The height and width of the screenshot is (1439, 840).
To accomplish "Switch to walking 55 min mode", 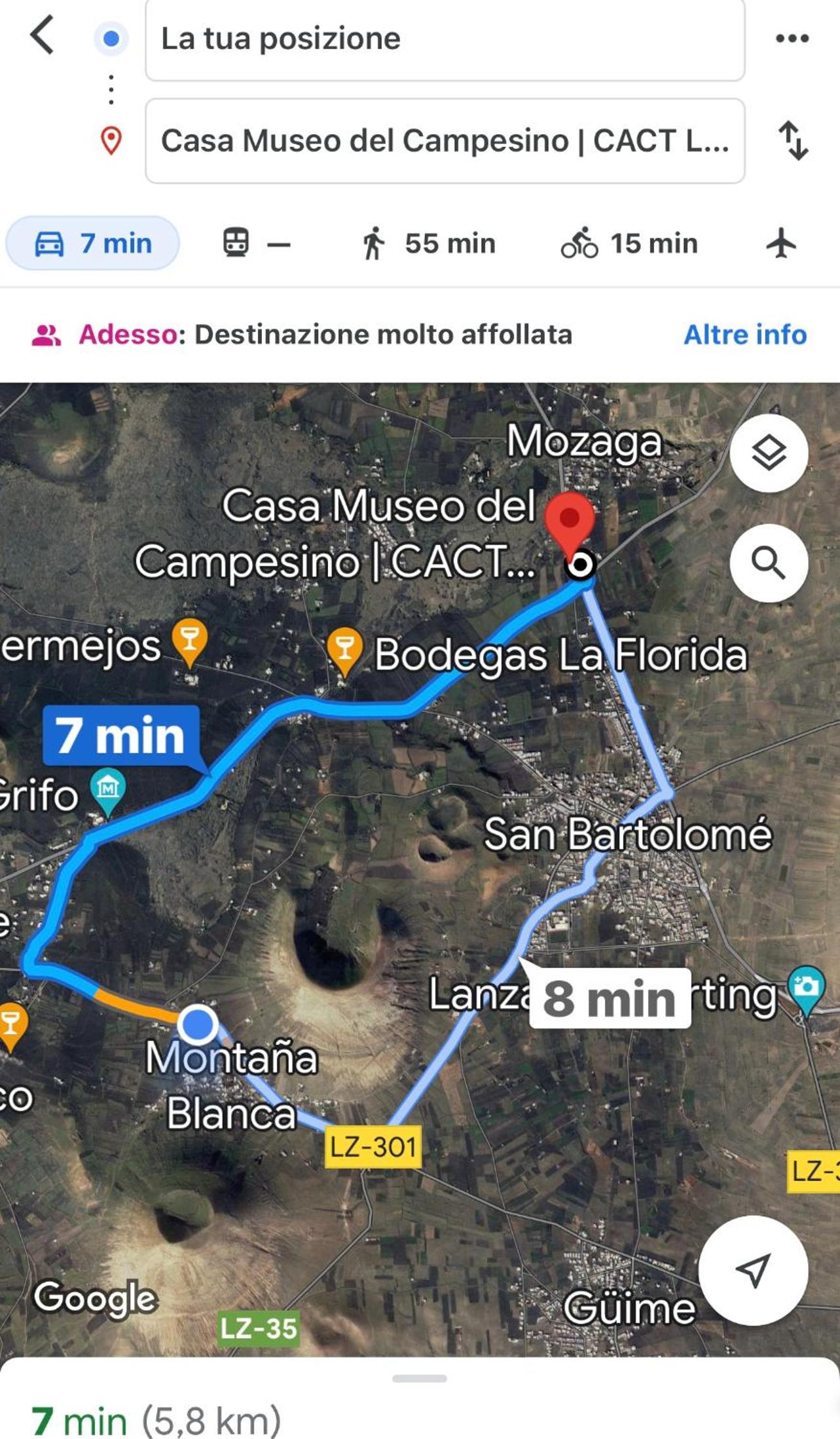I will [x=429, y=244].
